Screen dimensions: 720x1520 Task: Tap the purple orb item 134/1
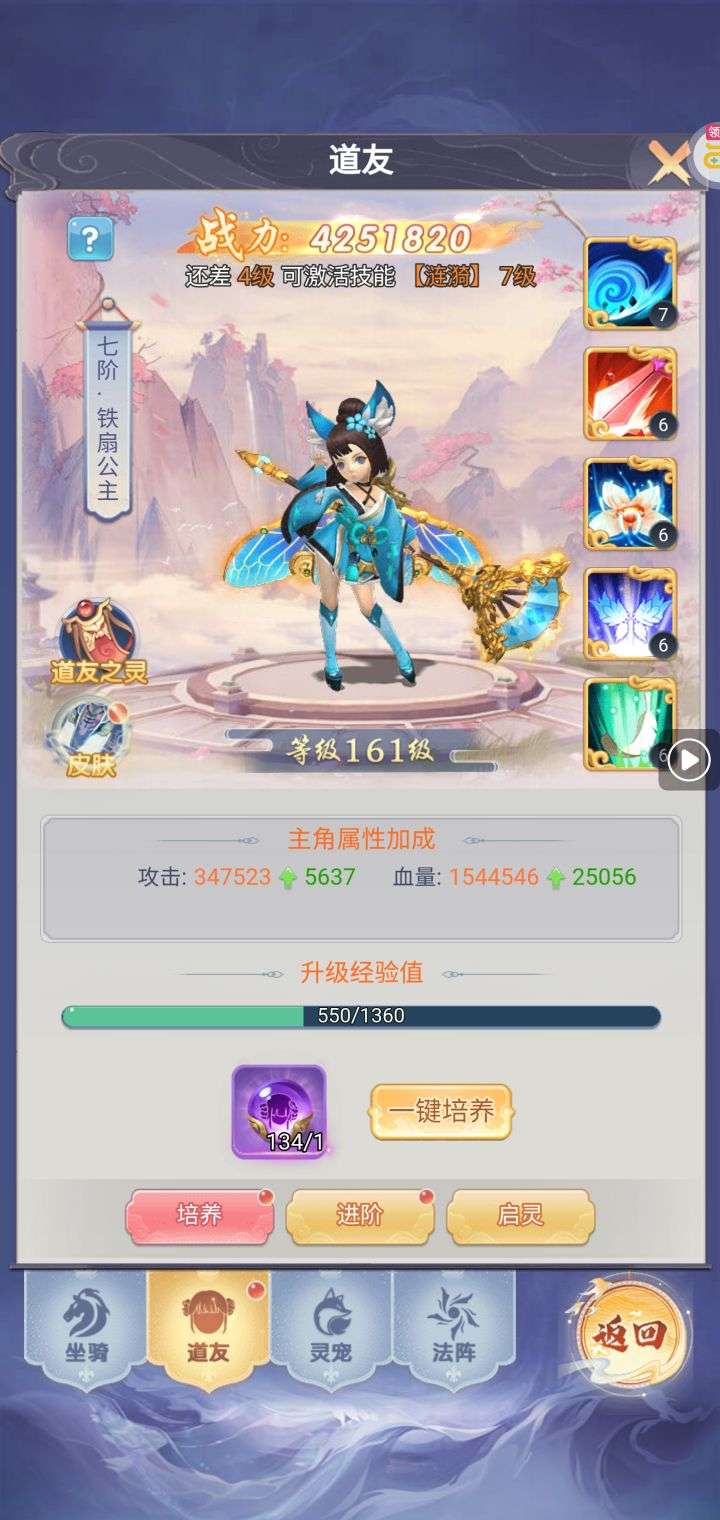point(279,1111)
